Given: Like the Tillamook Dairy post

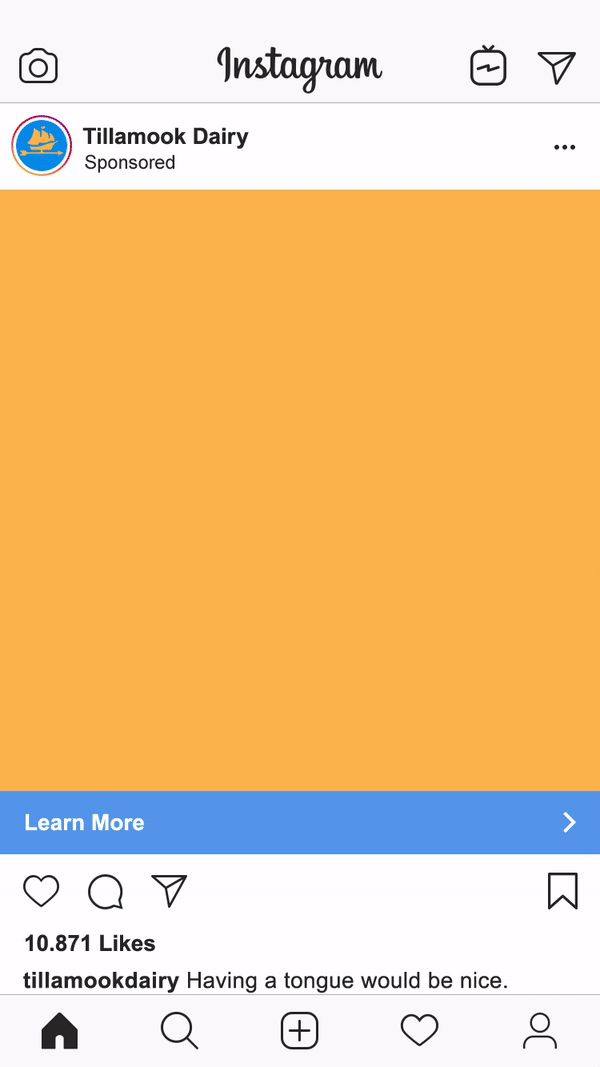Looking at the screenshot, I should point(41,890).
